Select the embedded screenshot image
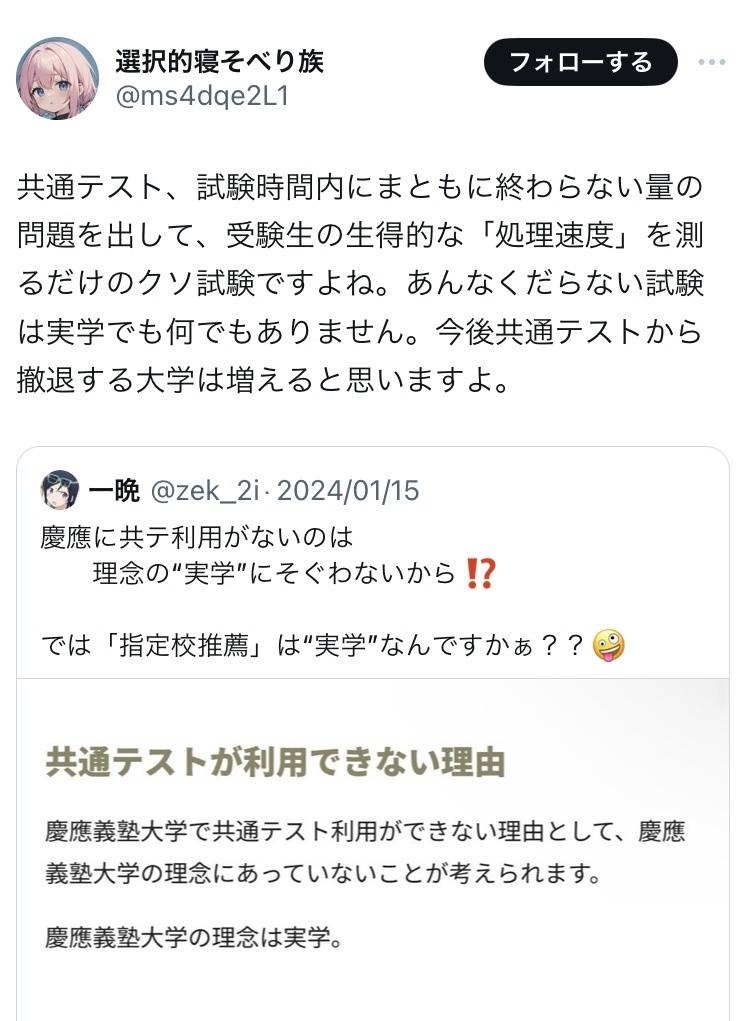Viewport: 748px width, 1021px height. (374, 850)
